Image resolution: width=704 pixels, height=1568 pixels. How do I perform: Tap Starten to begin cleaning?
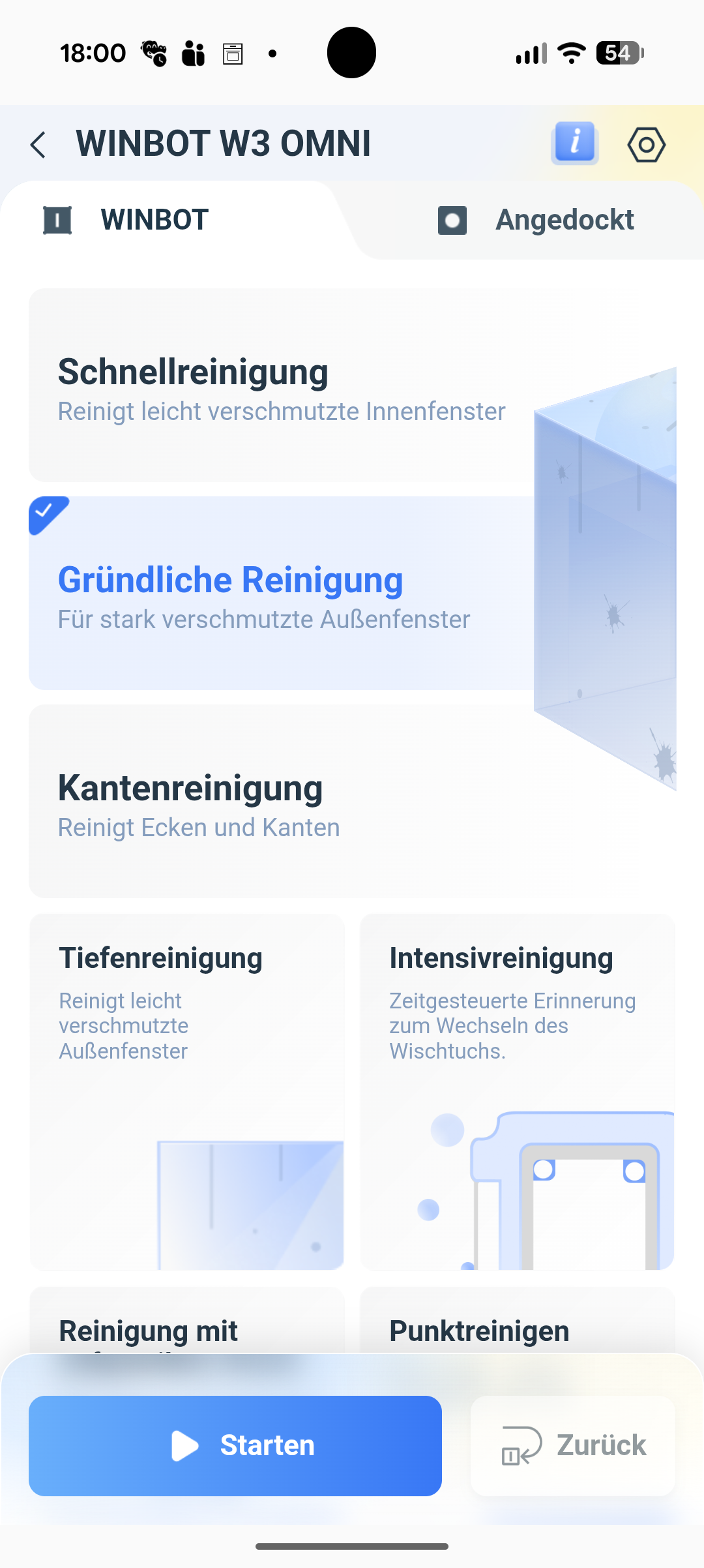(235, 1445)
